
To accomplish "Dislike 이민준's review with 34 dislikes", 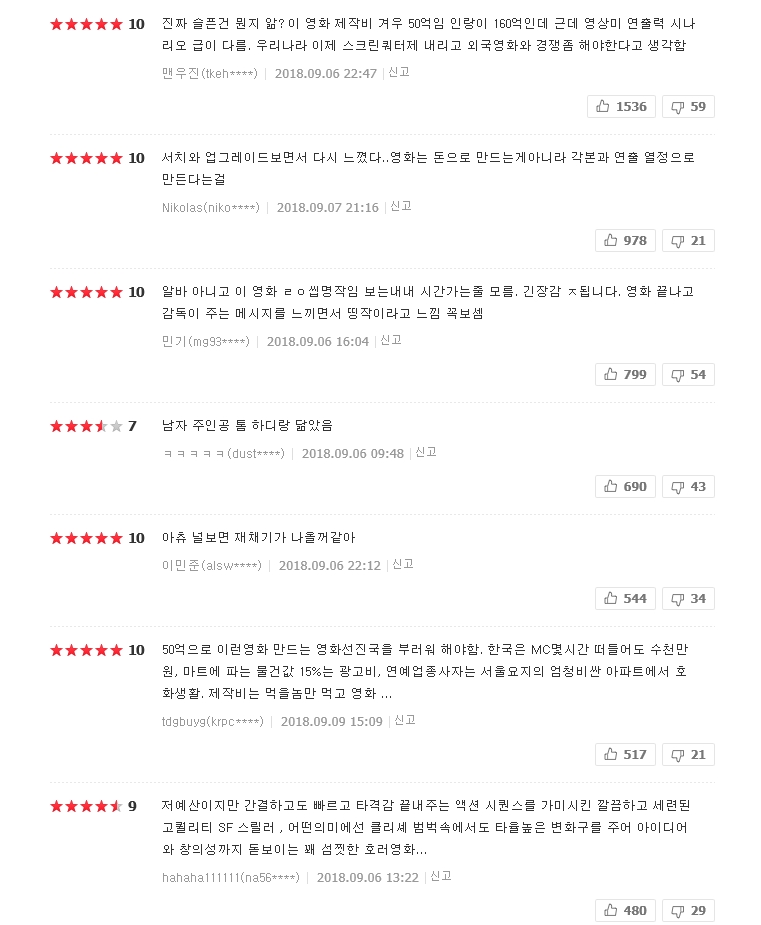I will click(x=688, y=598).
